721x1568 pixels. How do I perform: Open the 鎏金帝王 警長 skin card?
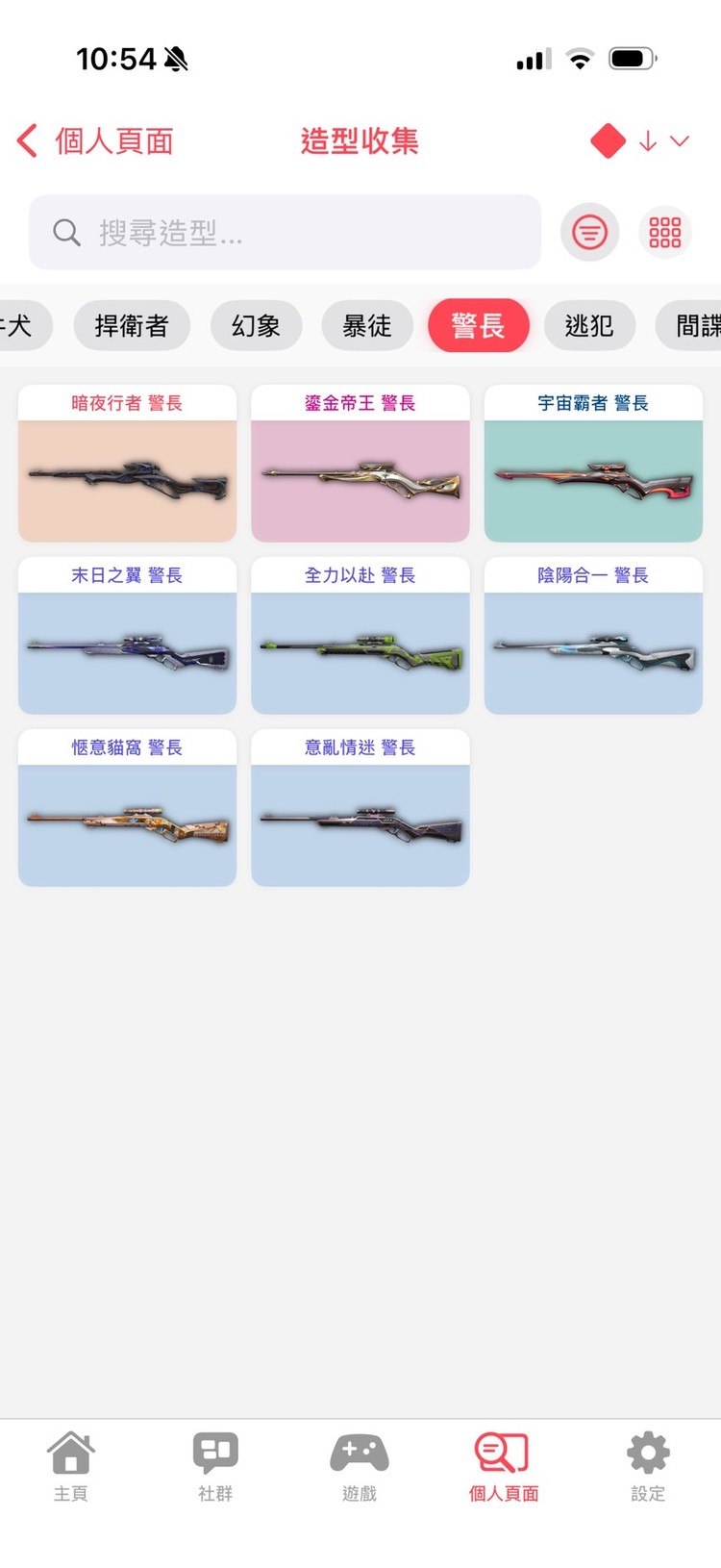tap(360, 462)
